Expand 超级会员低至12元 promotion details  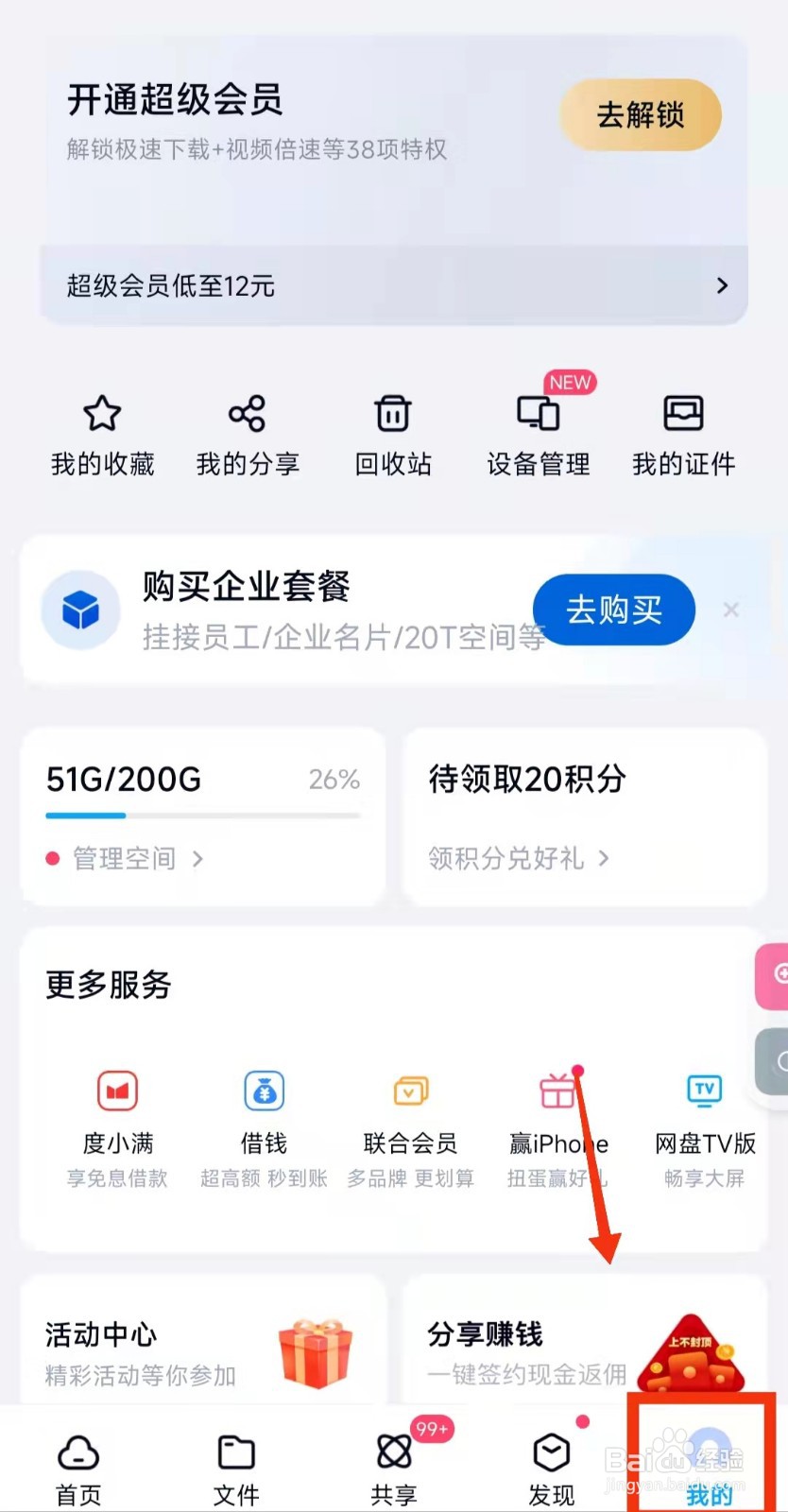coord(394,285)
